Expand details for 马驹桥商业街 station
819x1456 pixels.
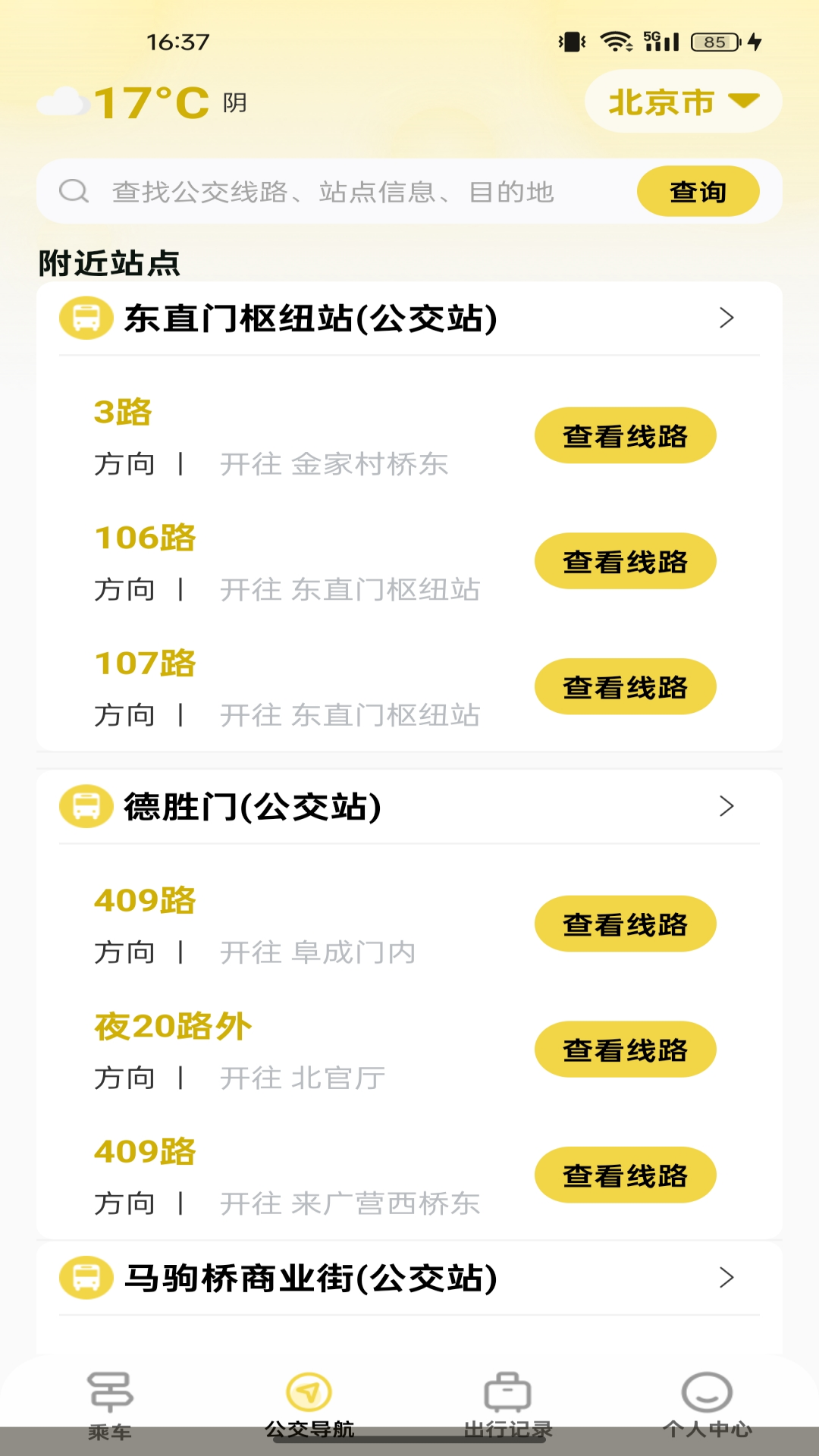pyautogui.click(x=727, y=1279)
